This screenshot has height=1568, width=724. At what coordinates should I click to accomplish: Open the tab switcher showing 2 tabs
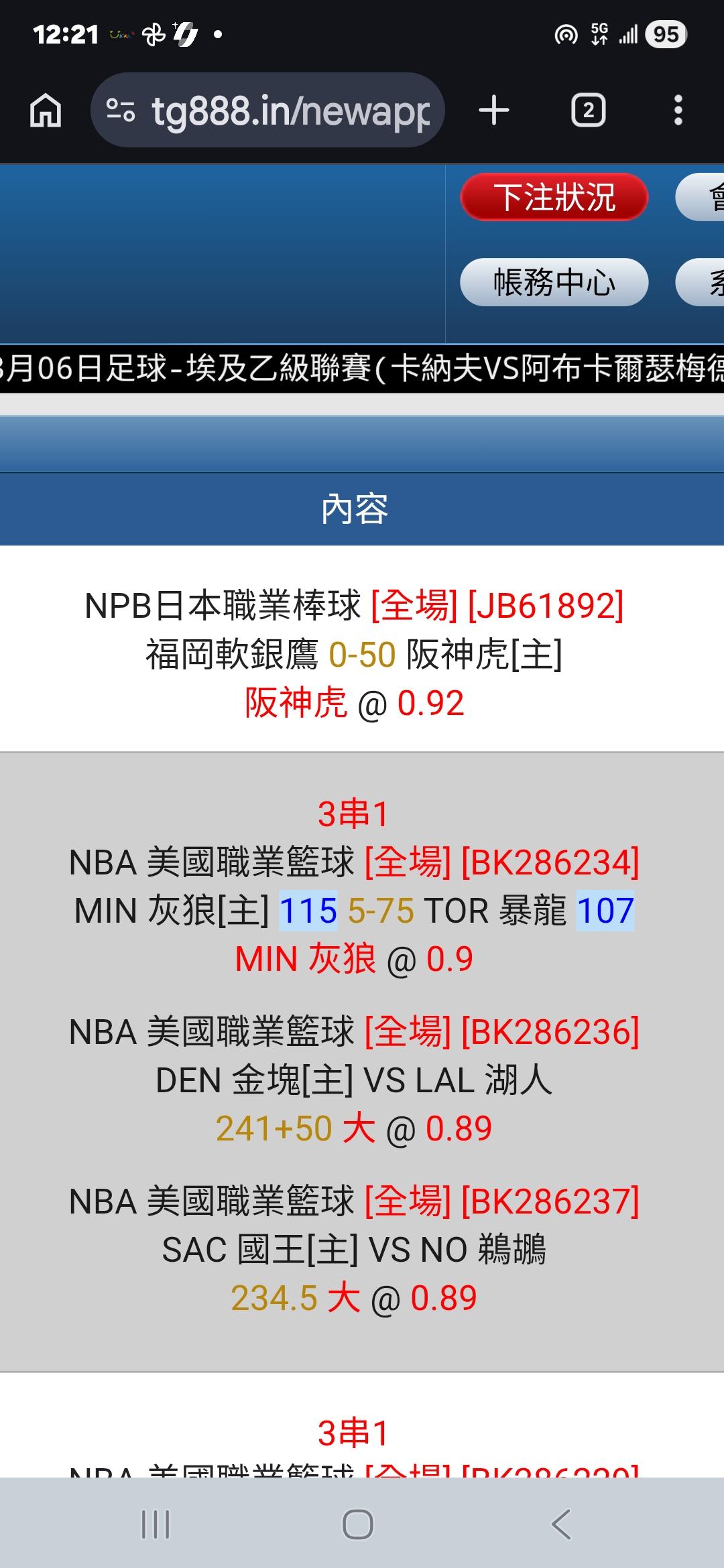click(588, 111)
